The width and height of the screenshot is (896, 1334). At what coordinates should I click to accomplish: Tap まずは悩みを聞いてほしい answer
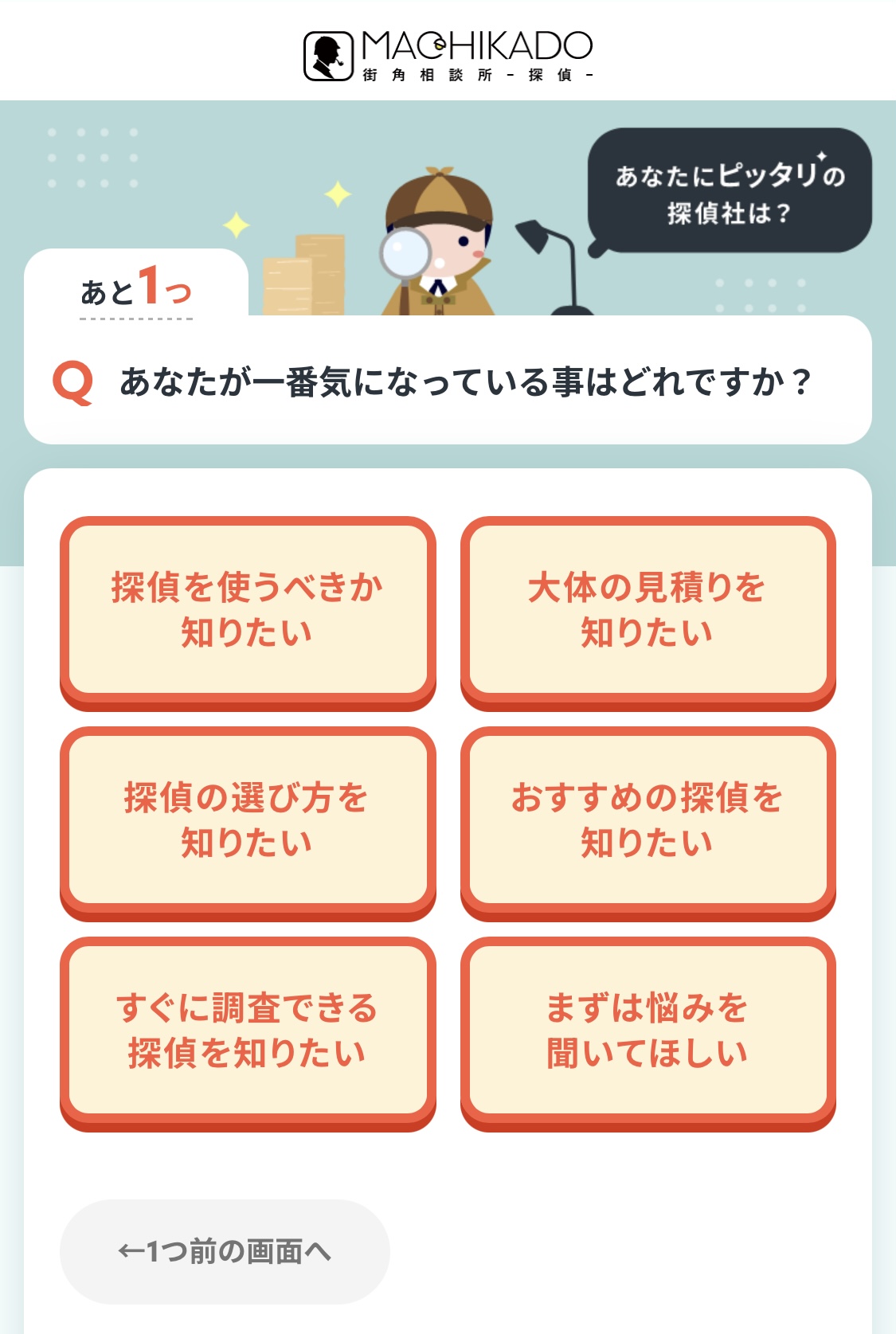(x=648, y=1030)
